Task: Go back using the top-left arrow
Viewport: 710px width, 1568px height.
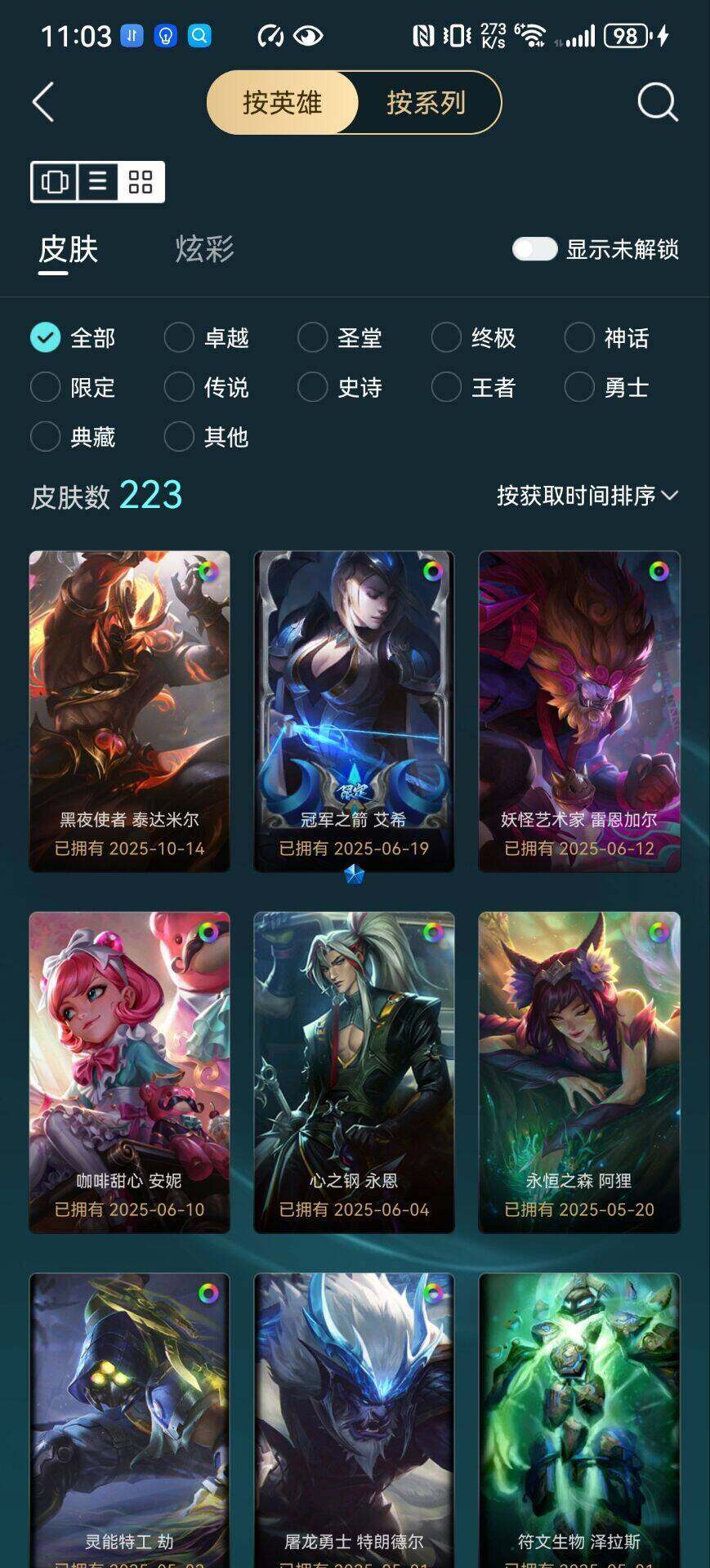Action: [43, 103]
